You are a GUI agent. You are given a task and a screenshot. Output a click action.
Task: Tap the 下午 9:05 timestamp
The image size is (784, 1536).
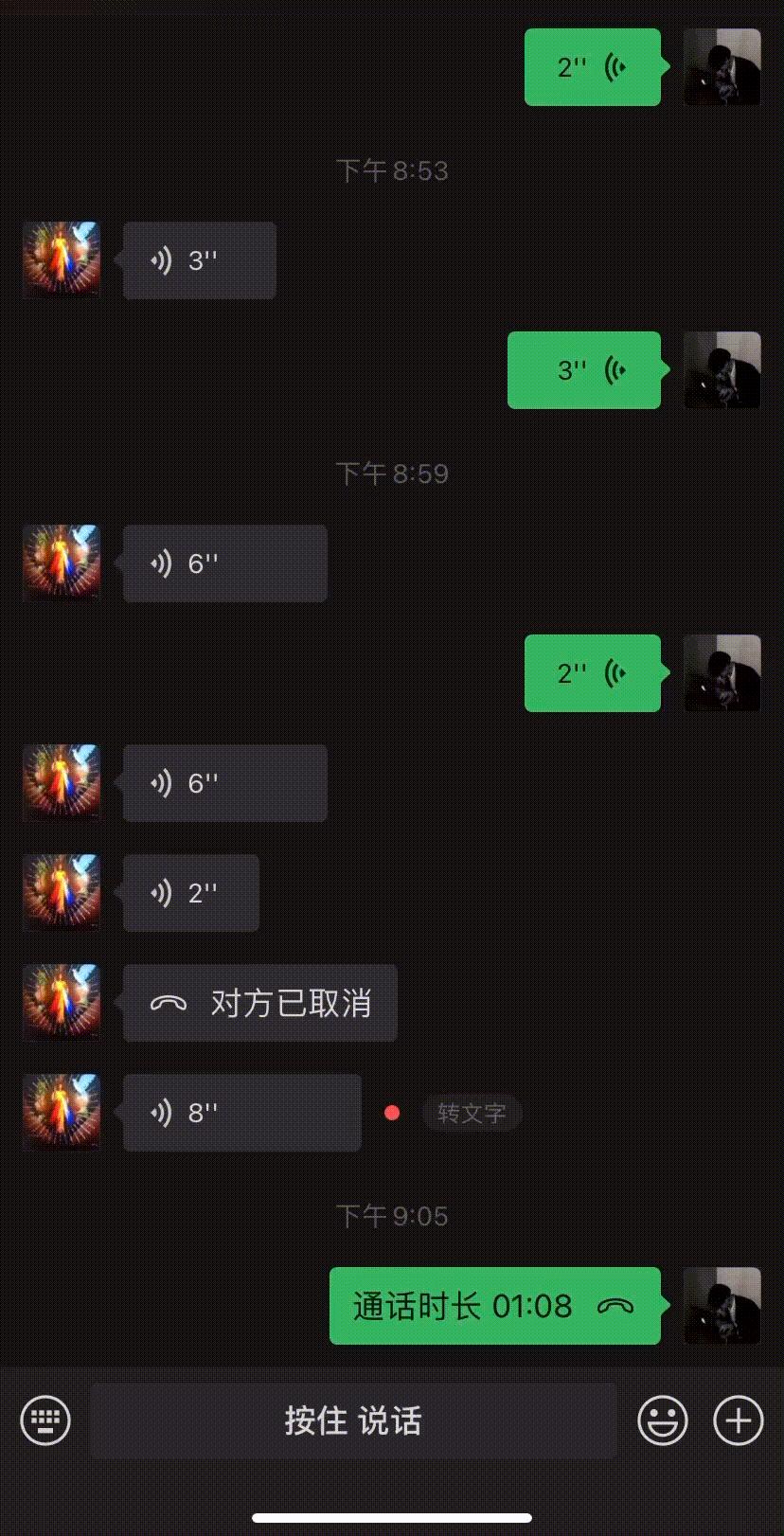point(392,1215)
